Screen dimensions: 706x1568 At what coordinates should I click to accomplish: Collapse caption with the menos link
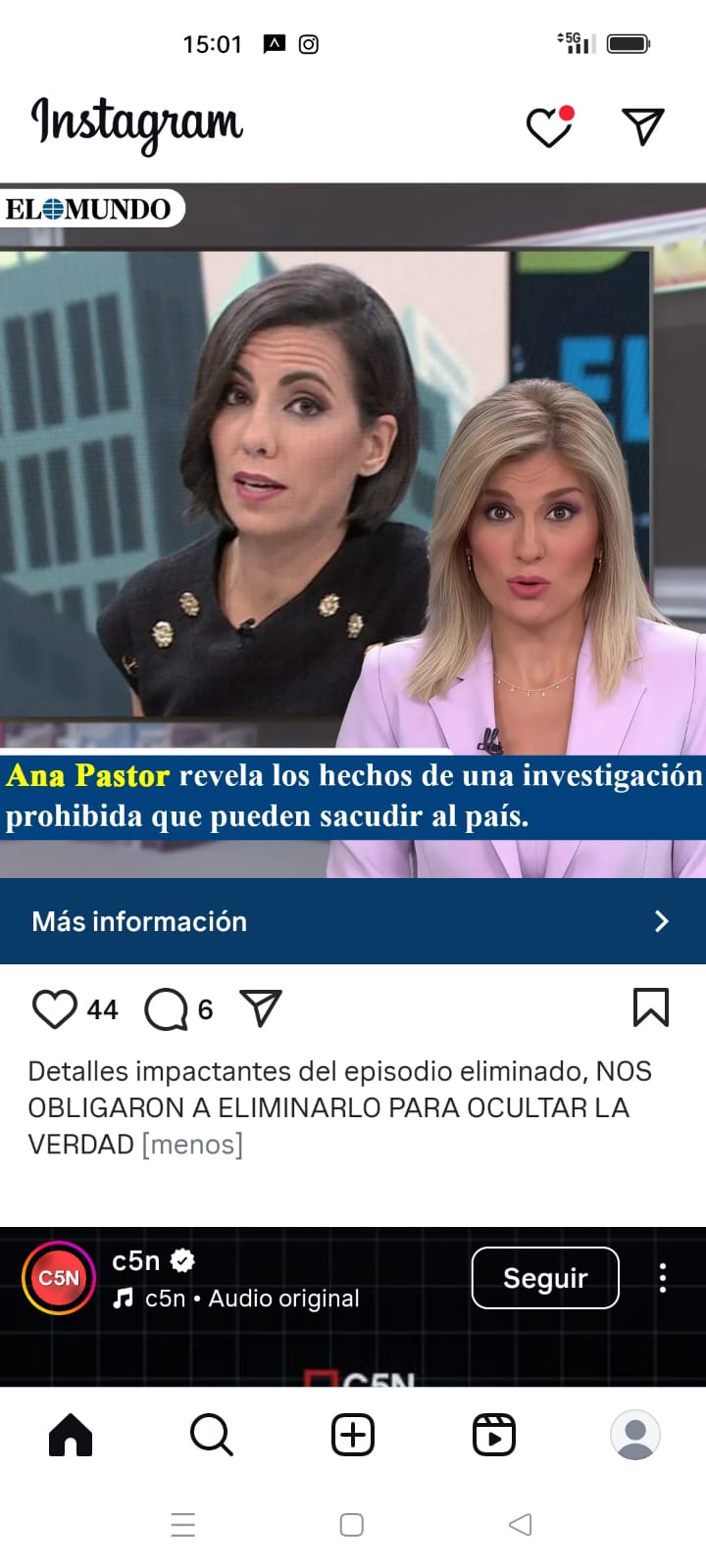point(192,1145)
